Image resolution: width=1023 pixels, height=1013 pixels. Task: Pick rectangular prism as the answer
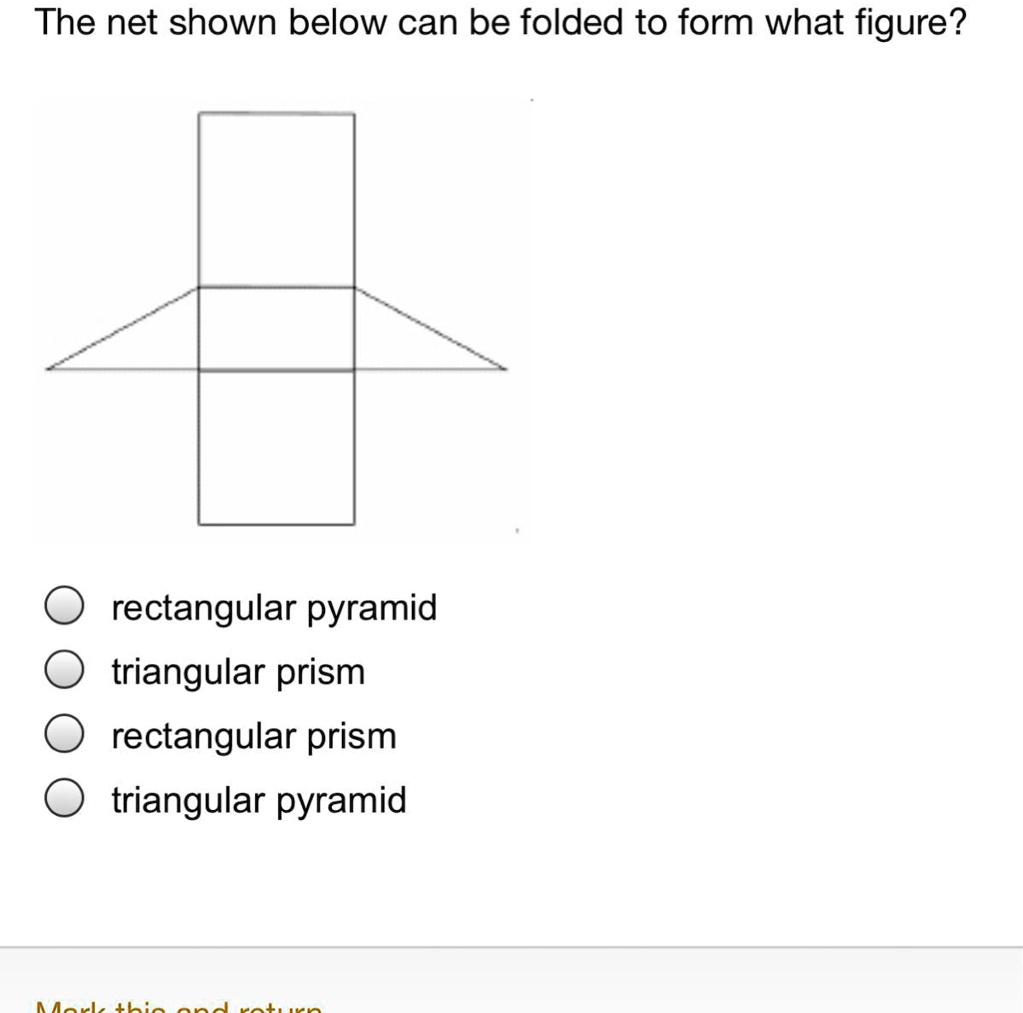(x=63, y=736)
